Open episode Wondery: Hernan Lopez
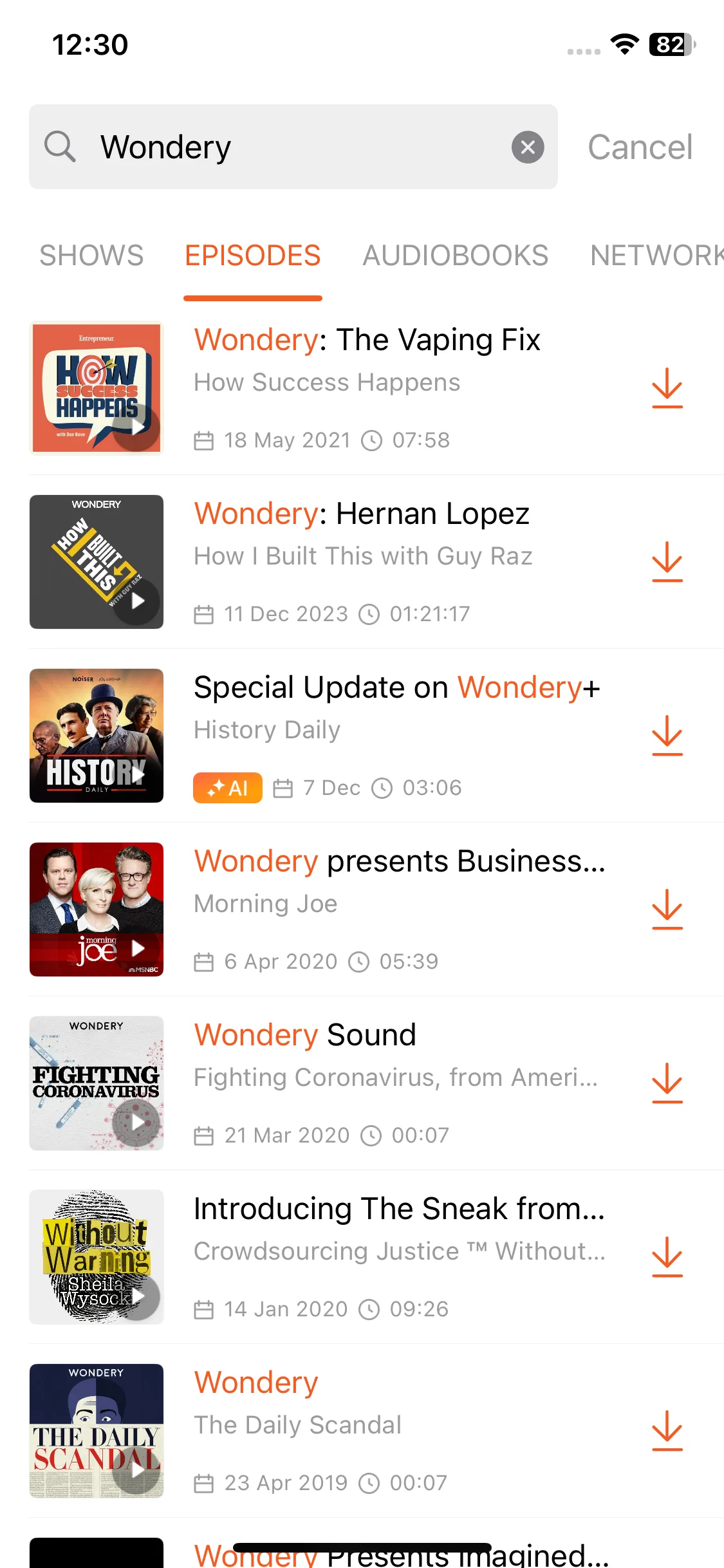This screenshot has width=724, height=1568. (362, 514)
